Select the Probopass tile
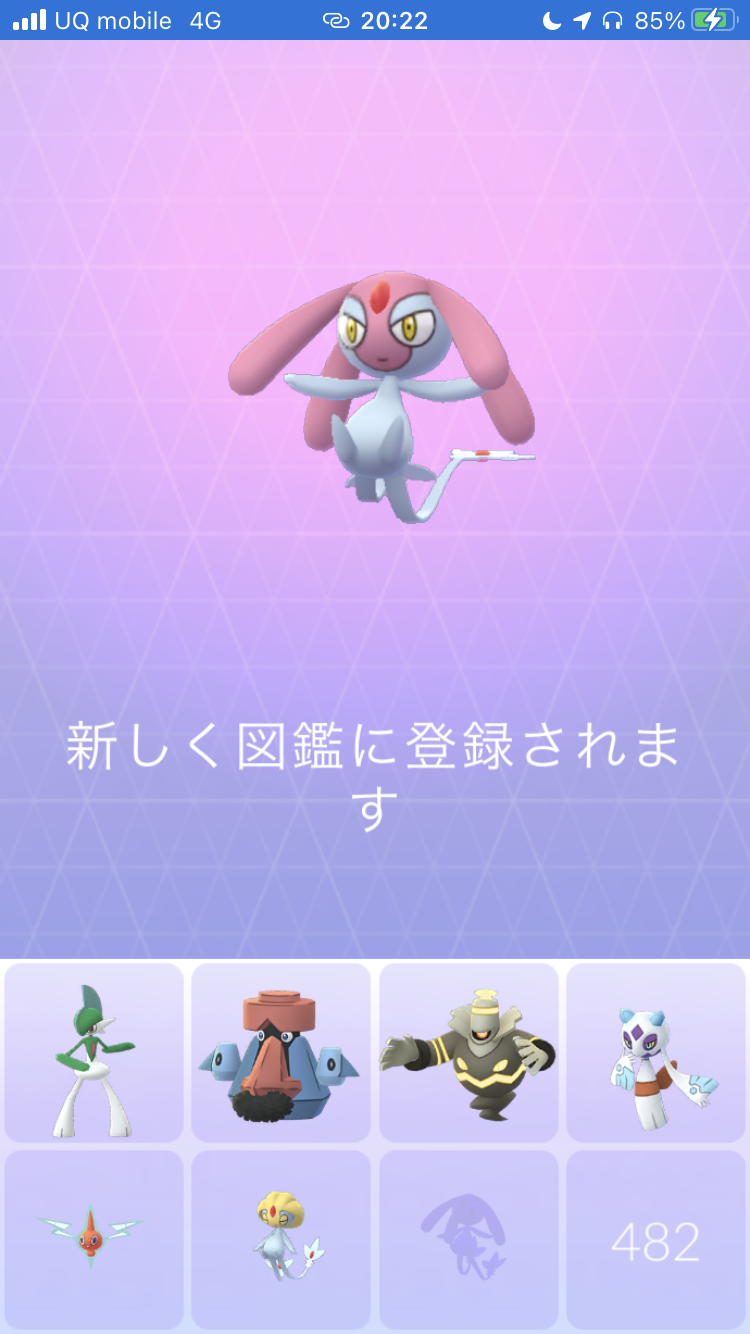Screen dimensions: 750x1334 pos(281,1052)
